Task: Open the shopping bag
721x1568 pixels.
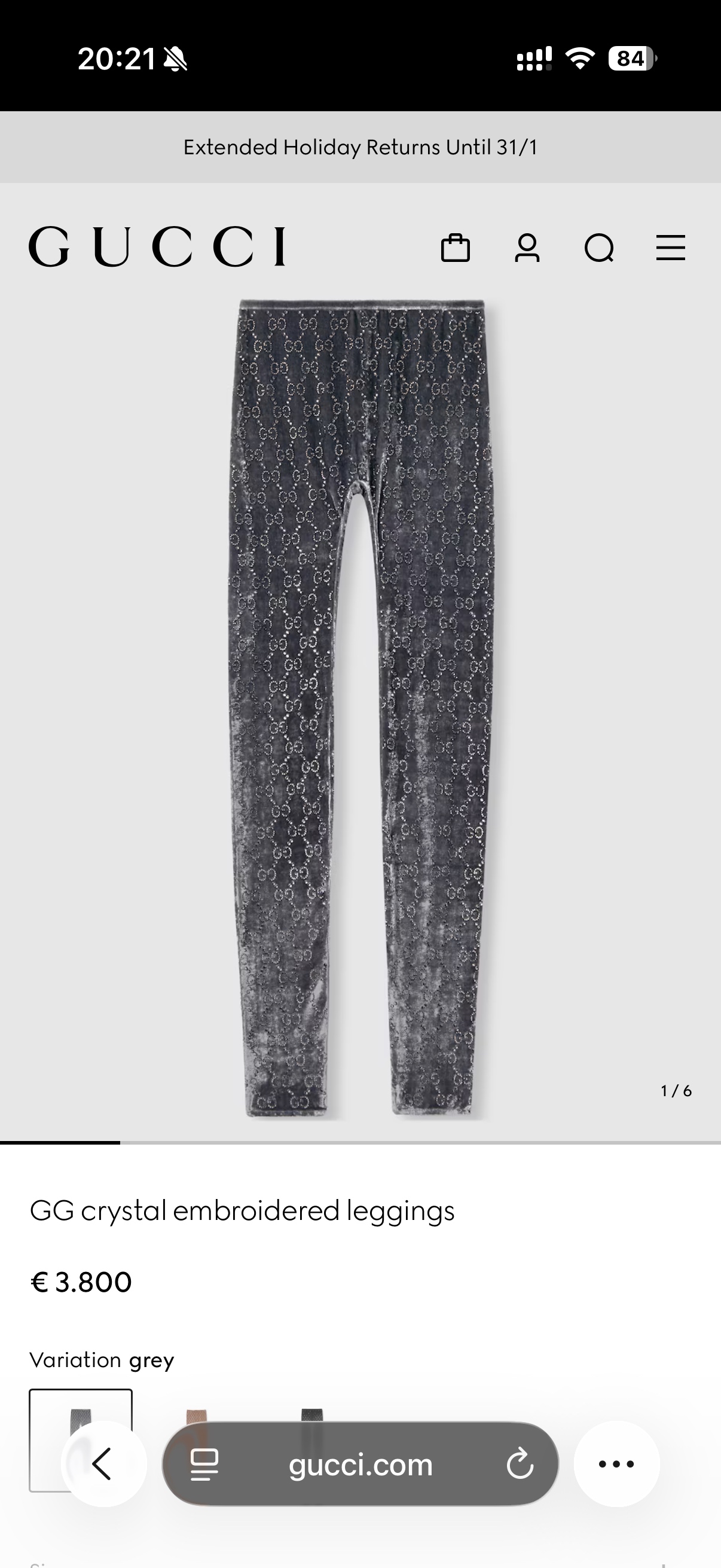Action: click(x=455, y=248)
